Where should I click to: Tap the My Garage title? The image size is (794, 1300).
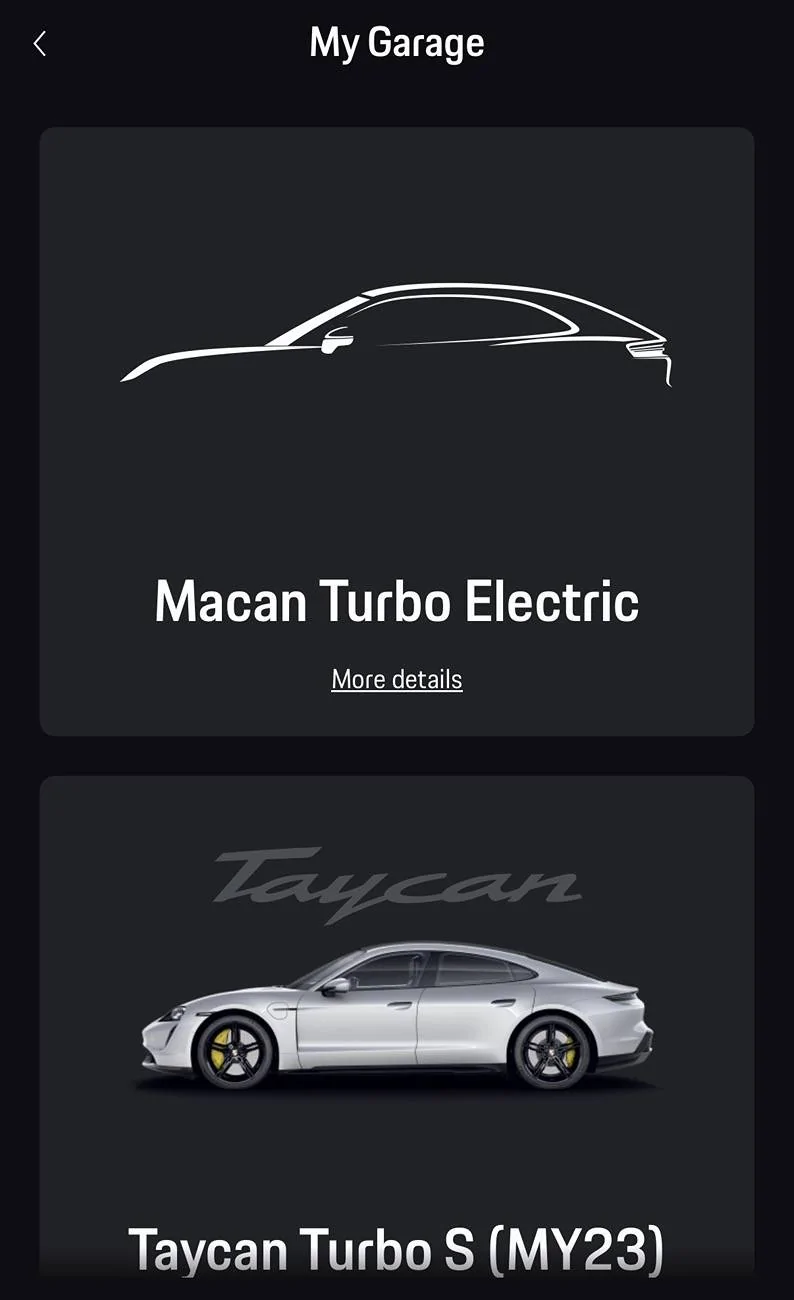(x=397, y=41)
